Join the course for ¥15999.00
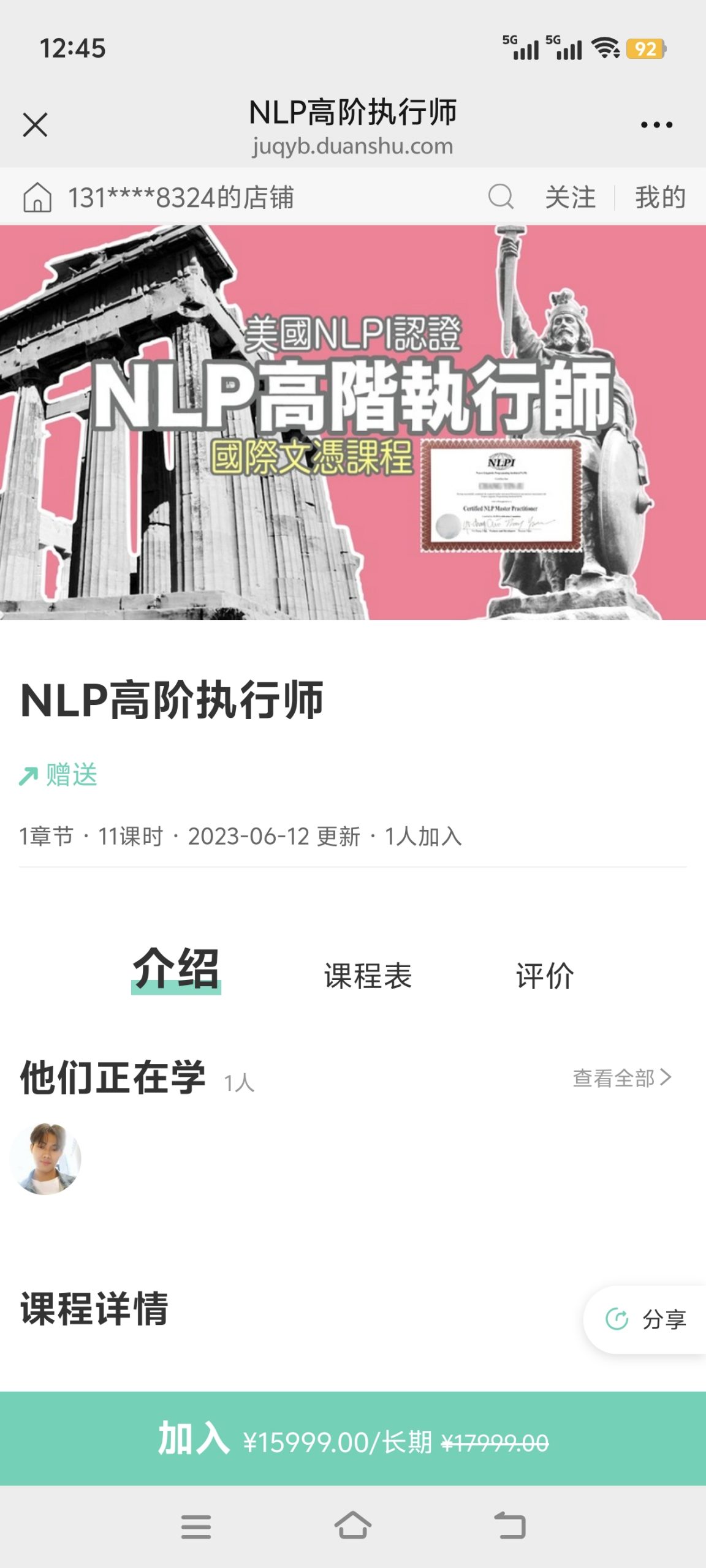The image size is (706, 1568). (x=353, y=1439)
